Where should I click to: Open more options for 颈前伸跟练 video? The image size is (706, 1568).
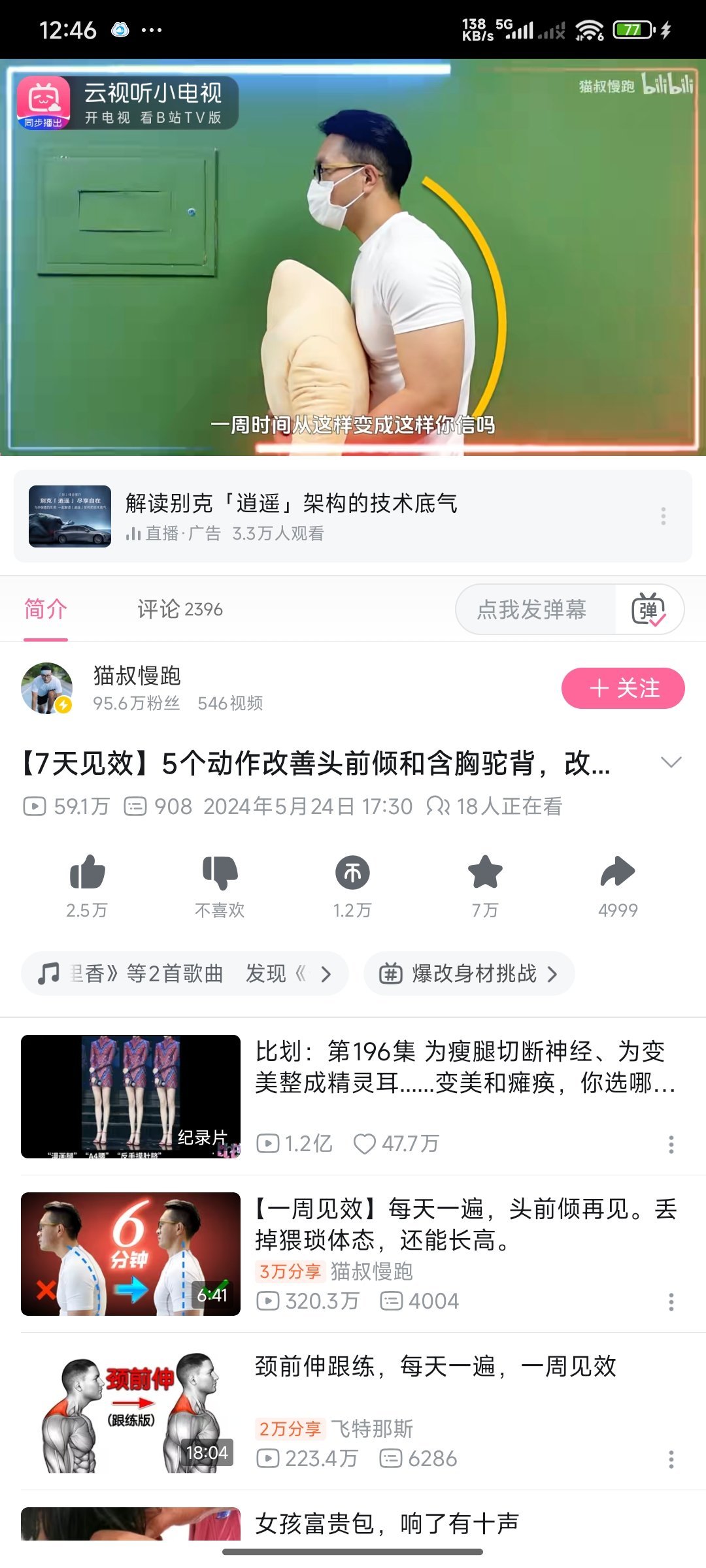tap(671, 1460)
